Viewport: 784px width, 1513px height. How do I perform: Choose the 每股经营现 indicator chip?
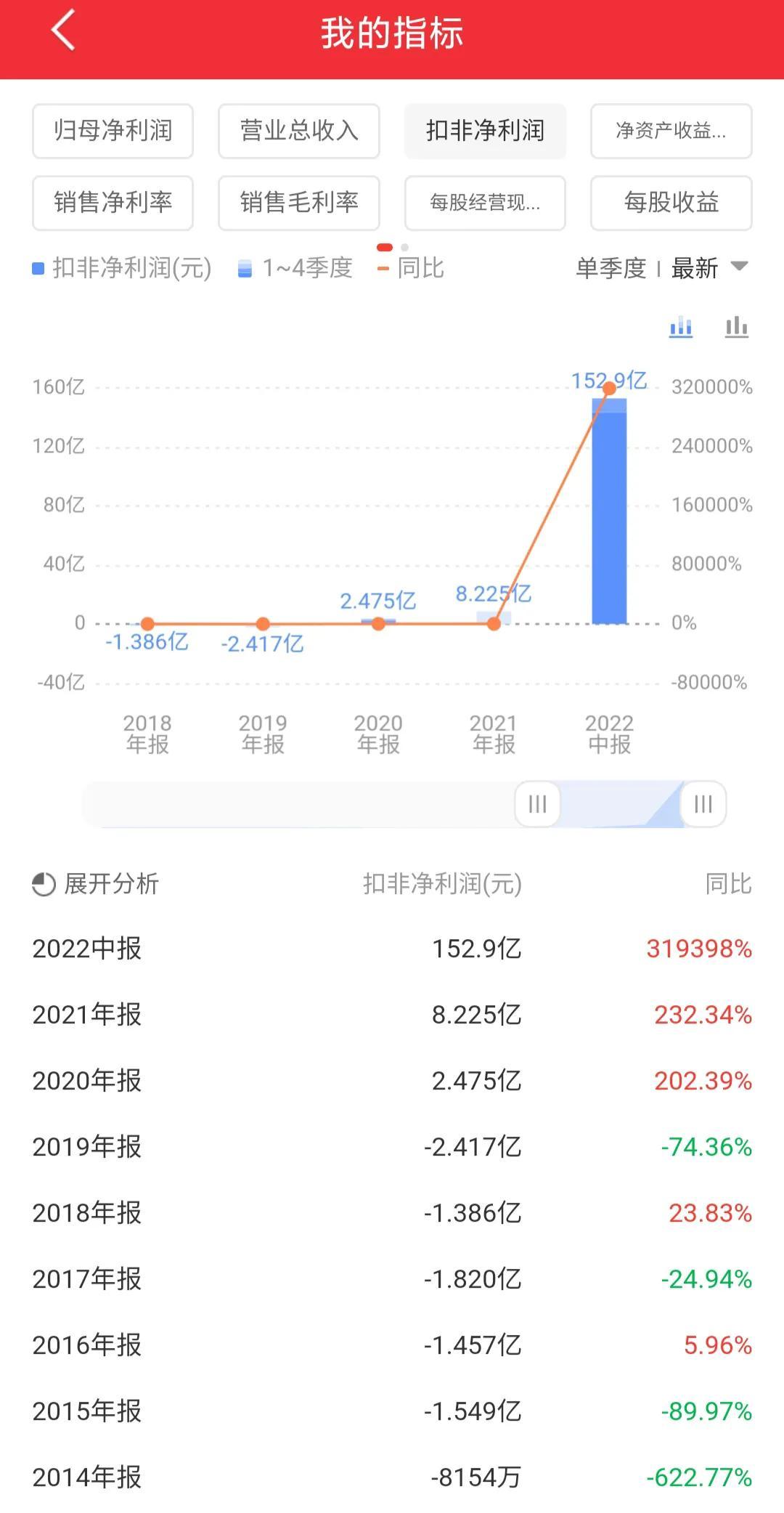[x=485, y=203]
